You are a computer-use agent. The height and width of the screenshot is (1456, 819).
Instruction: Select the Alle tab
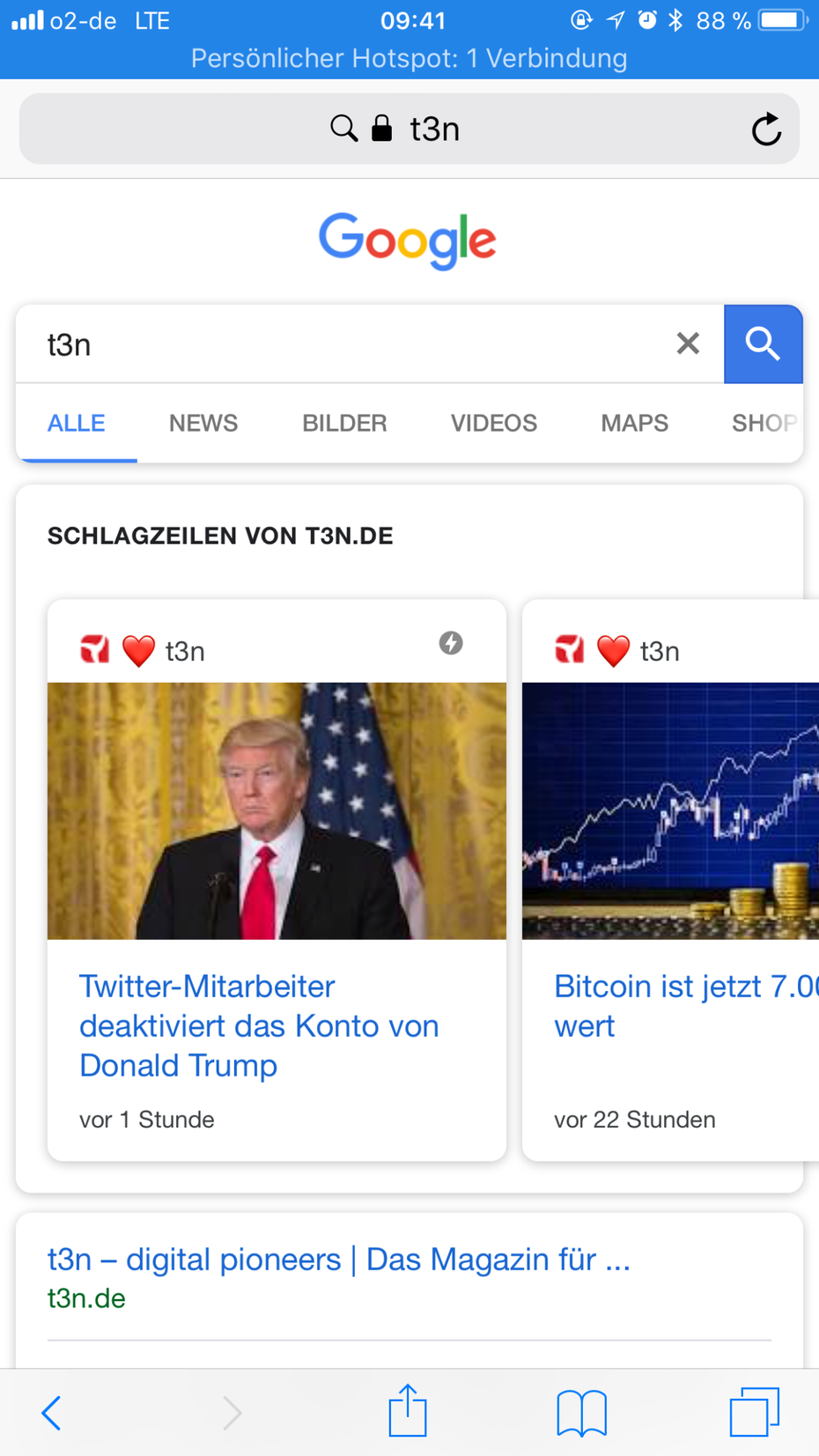(77, 424)
